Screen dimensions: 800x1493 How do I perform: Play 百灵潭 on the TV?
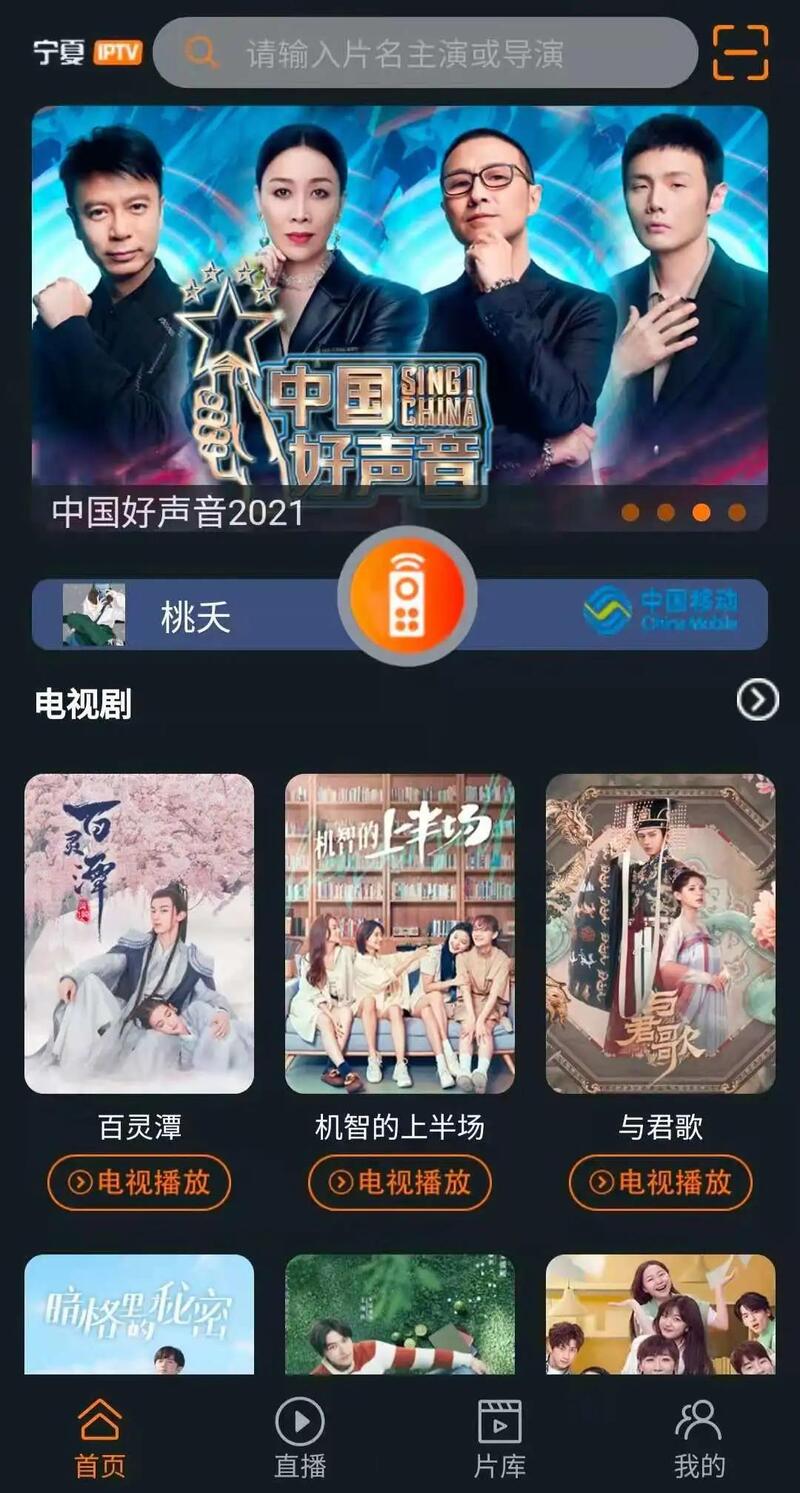(x=139, y=1183)
